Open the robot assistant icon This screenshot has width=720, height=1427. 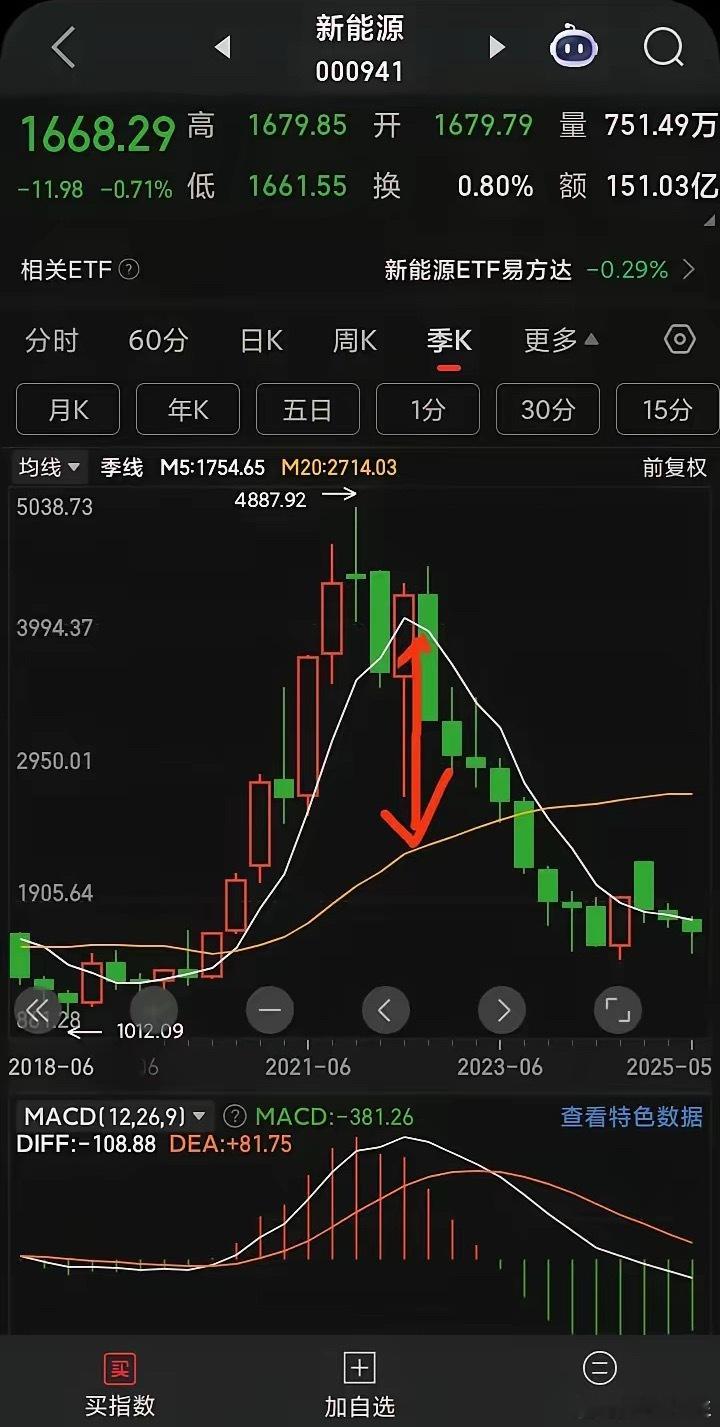click(x=573, y=47)
